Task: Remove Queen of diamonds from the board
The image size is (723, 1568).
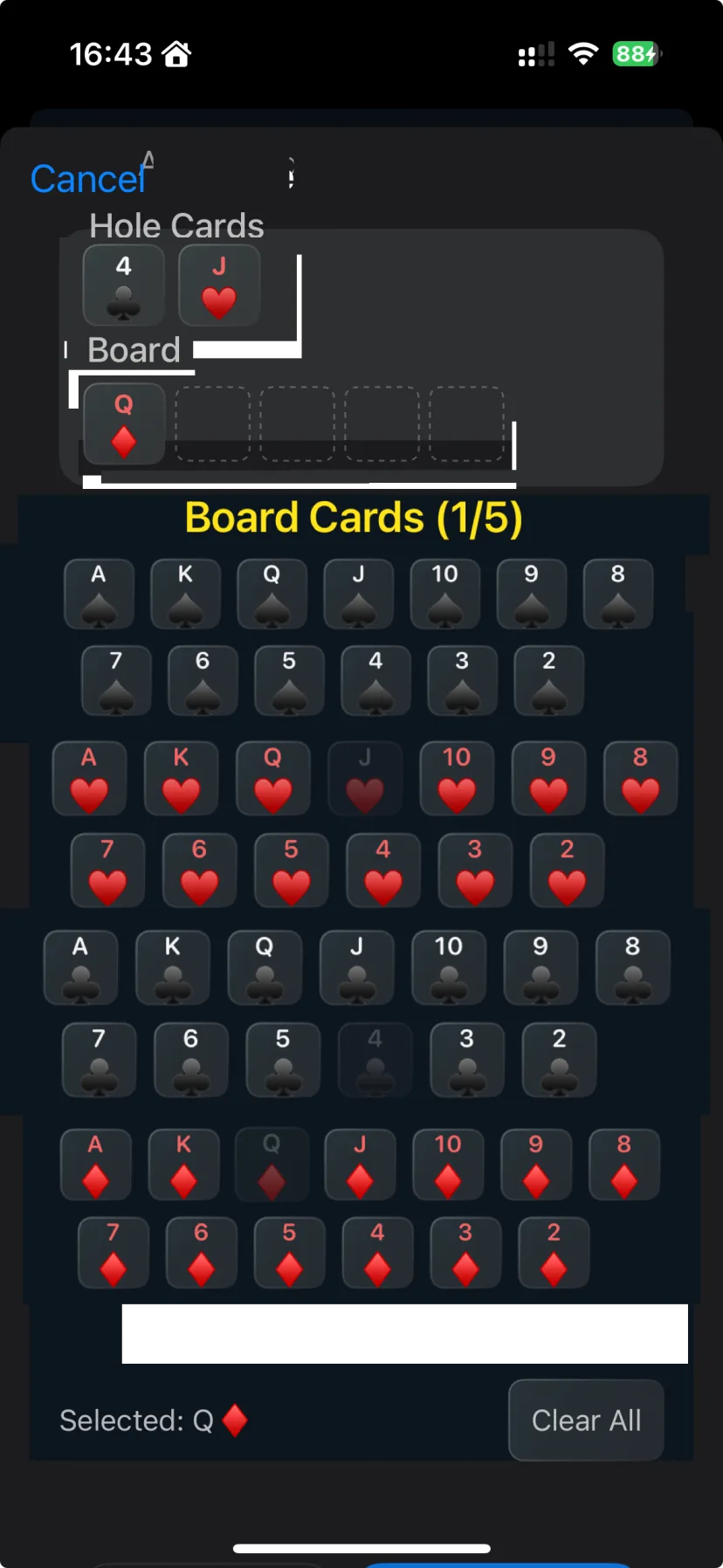Action: tap(124, 423)
